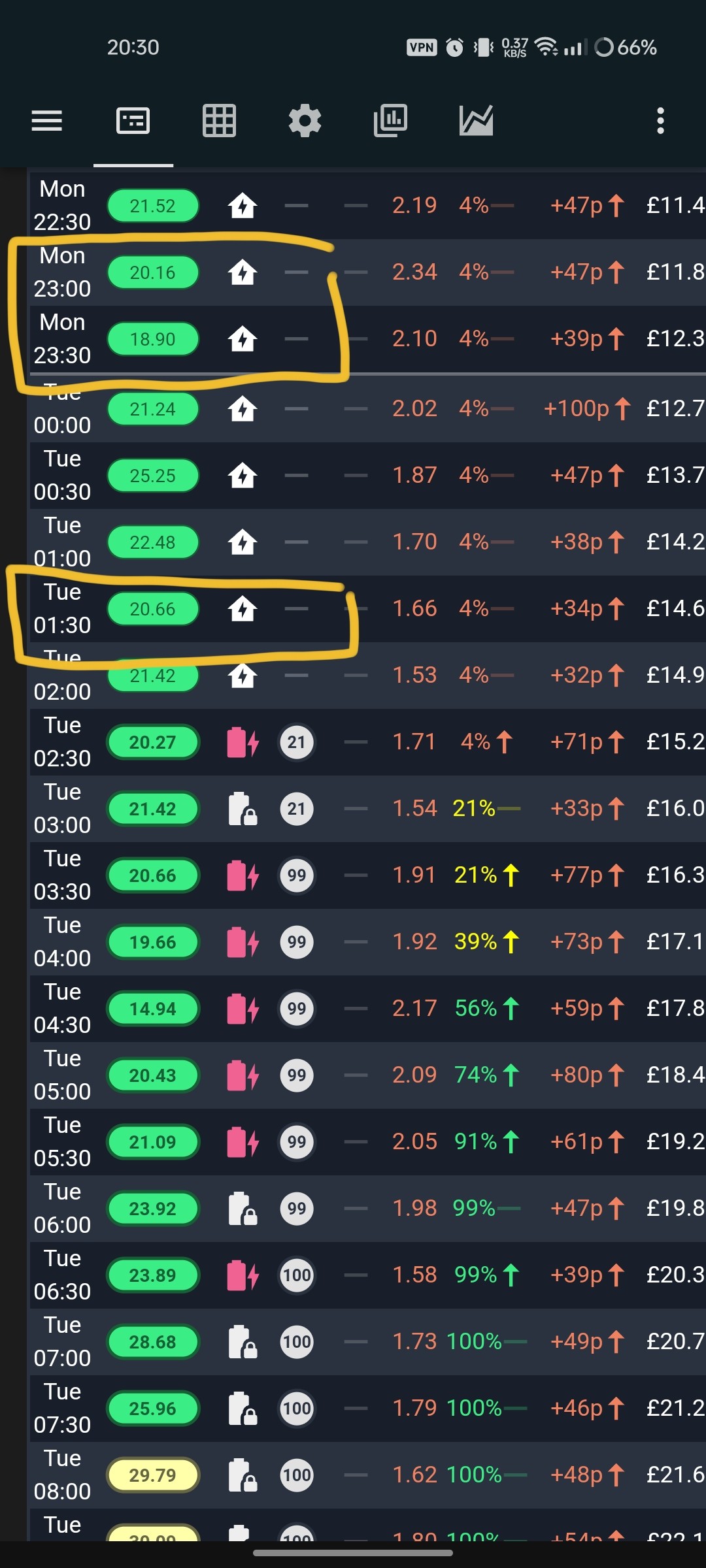The width and height of the screenshot is (706, 1568).
Task: Switch to the plan list view tab
Action: [x=133, y=121]
